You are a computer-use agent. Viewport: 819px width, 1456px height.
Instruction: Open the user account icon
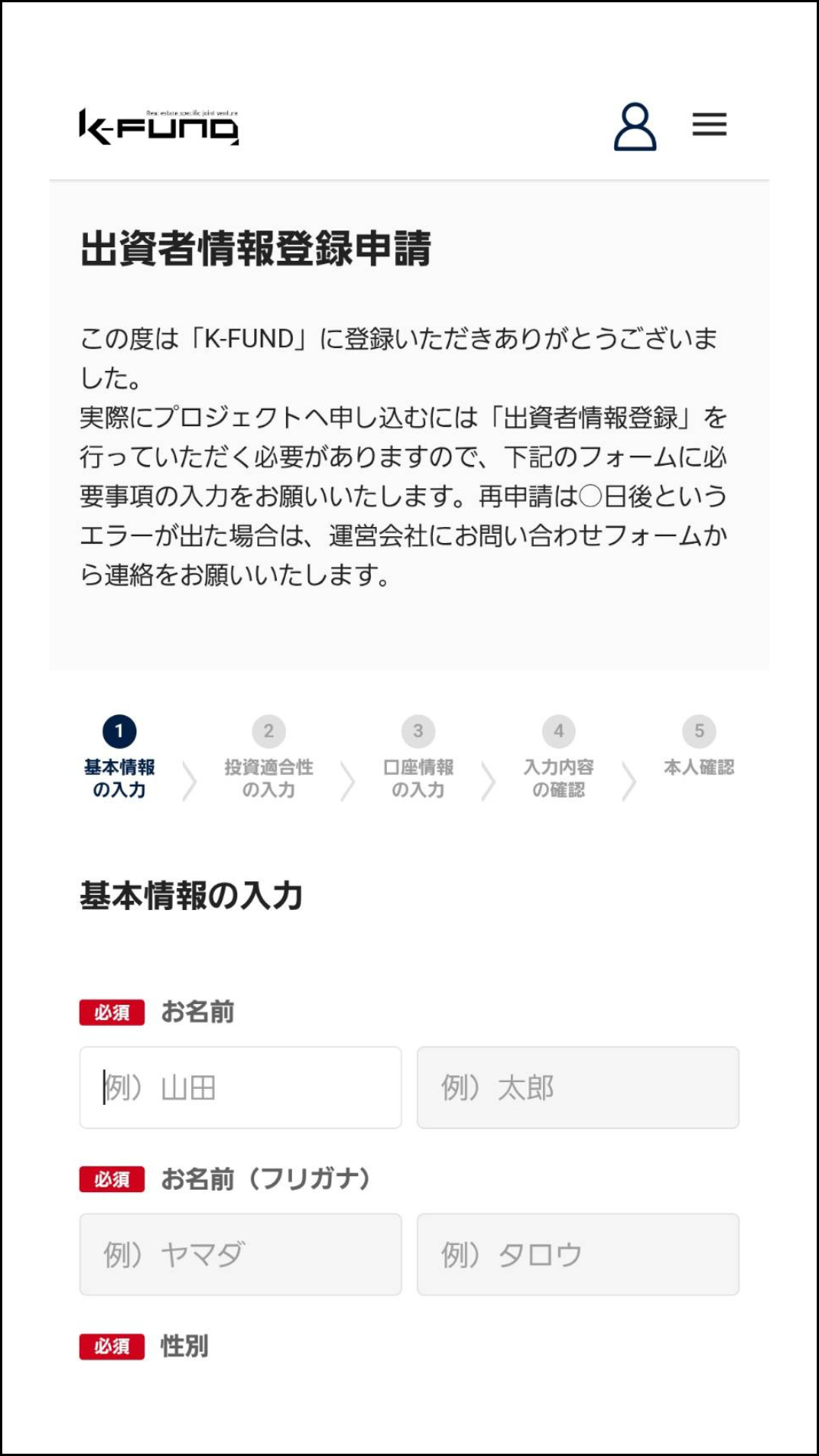[635, 127]
